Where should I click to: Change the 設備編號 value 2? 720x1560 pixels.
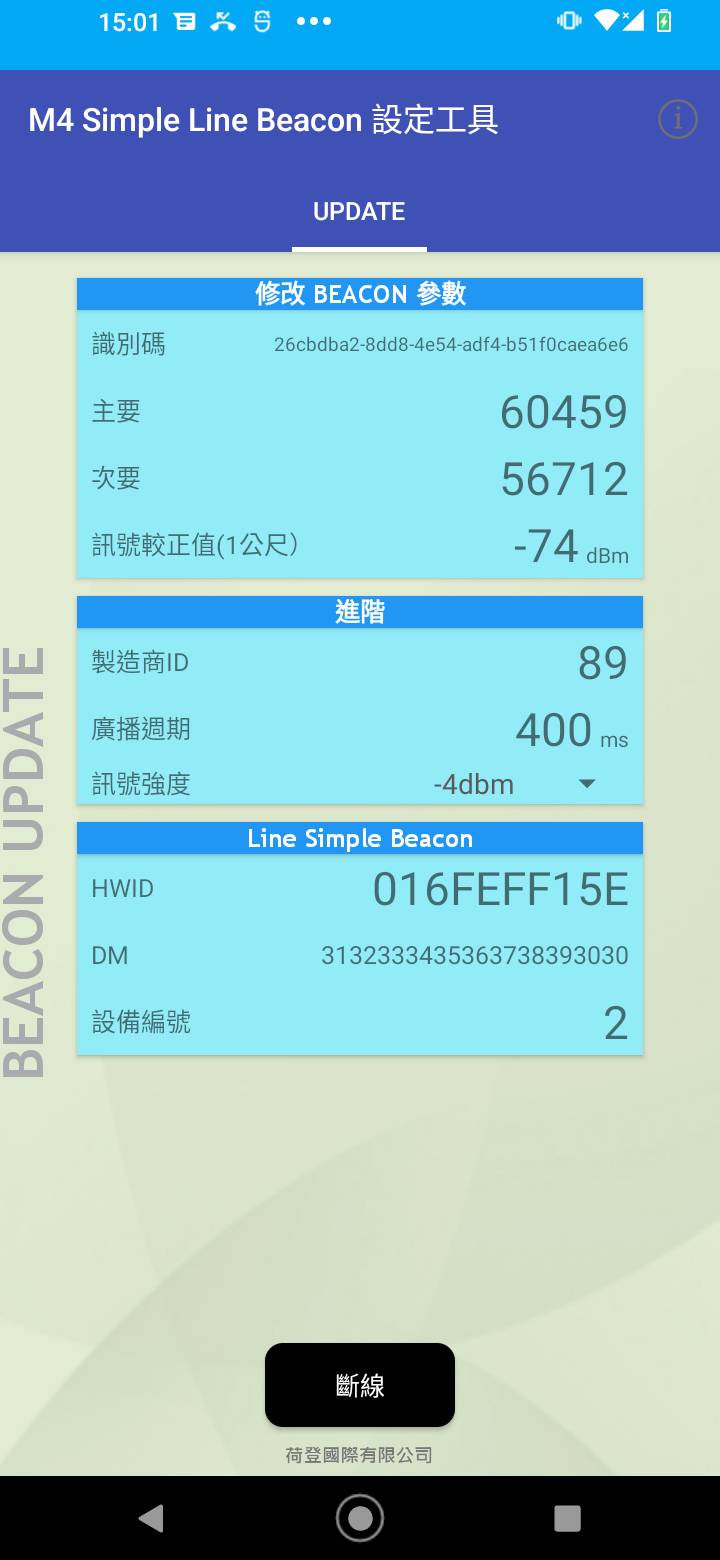[x=615, y=1023]
